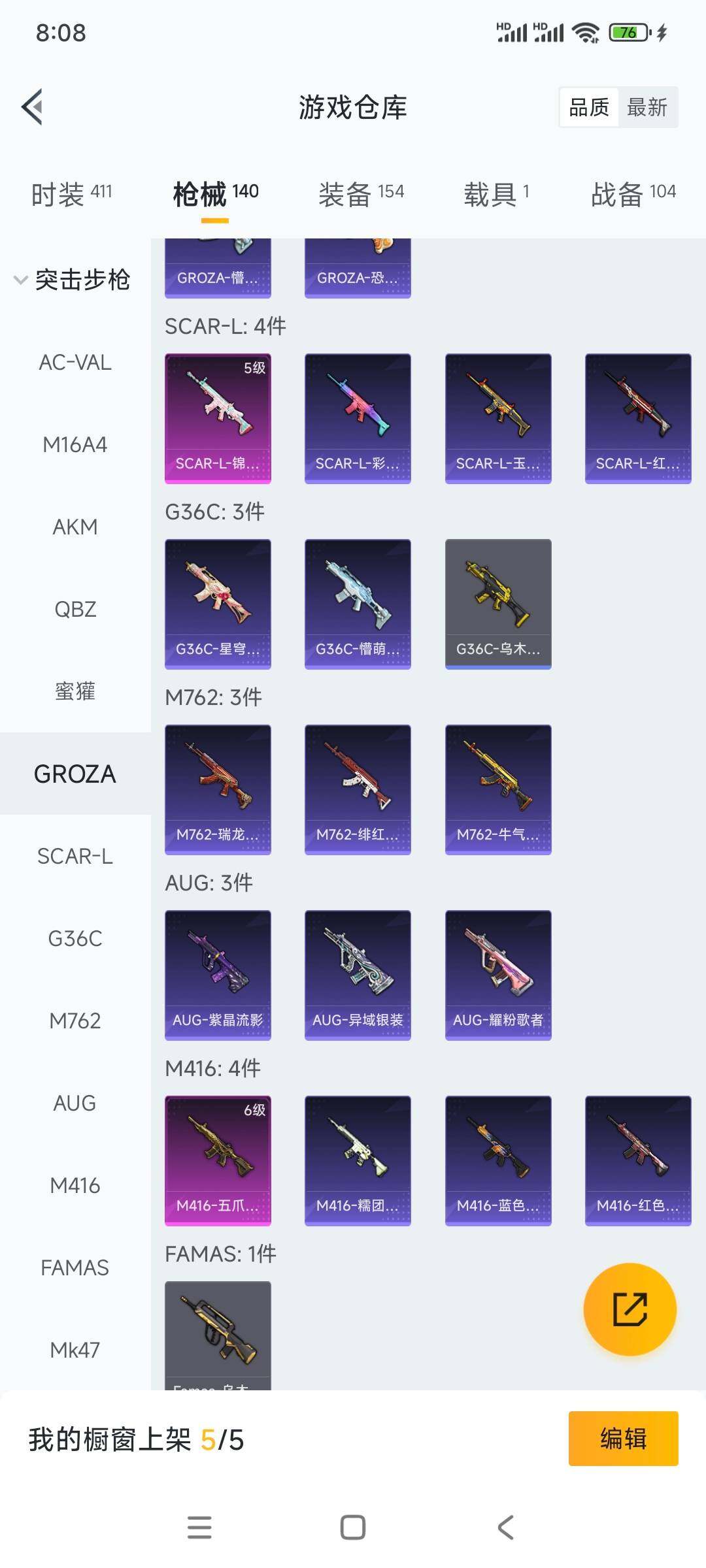The height and width of the screenshot is (1568, 706).
Task: Open the level 6 M416-五爪 skin
Action: 218,1160
